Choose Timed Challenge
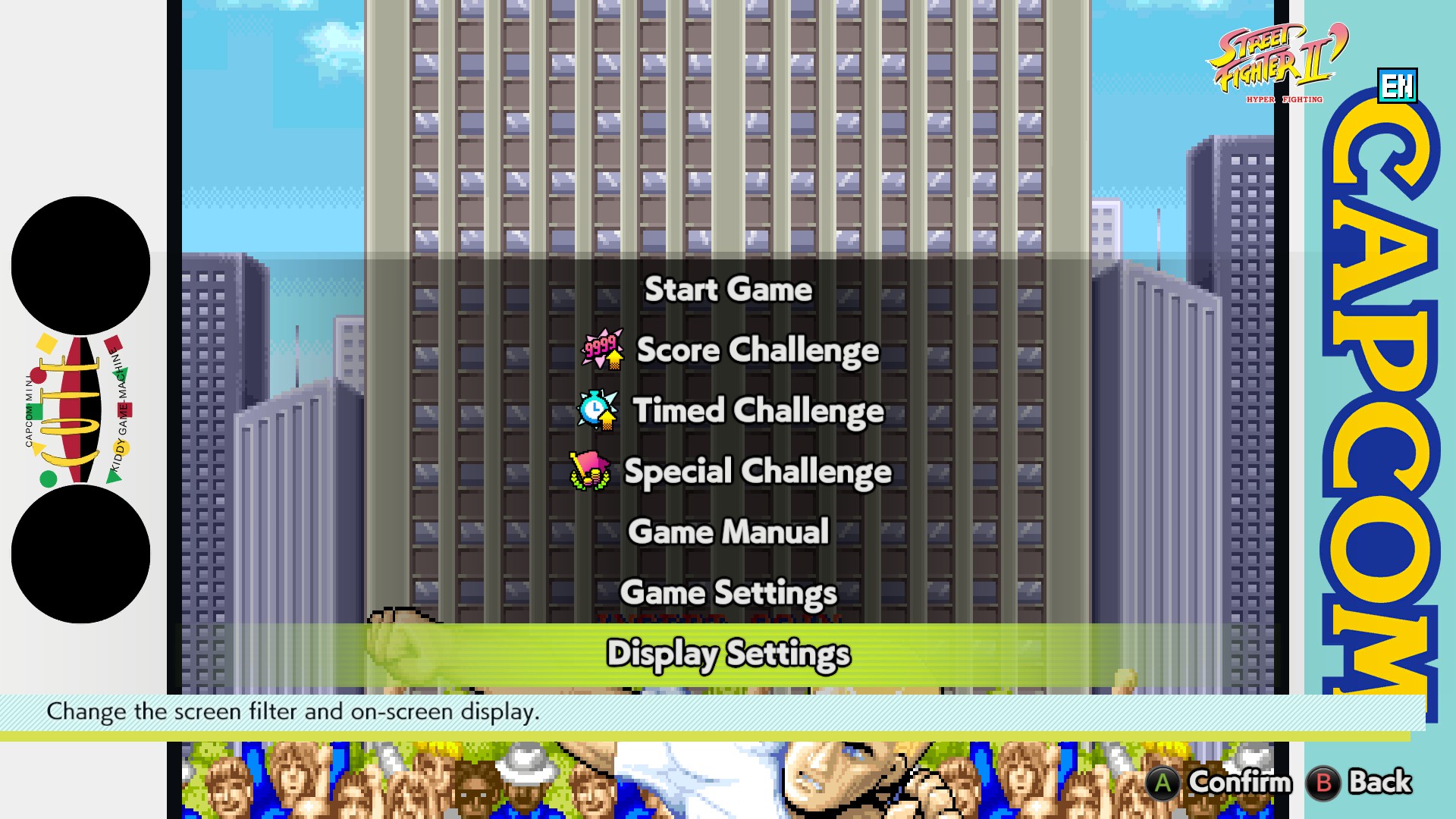 pos(758,411)
